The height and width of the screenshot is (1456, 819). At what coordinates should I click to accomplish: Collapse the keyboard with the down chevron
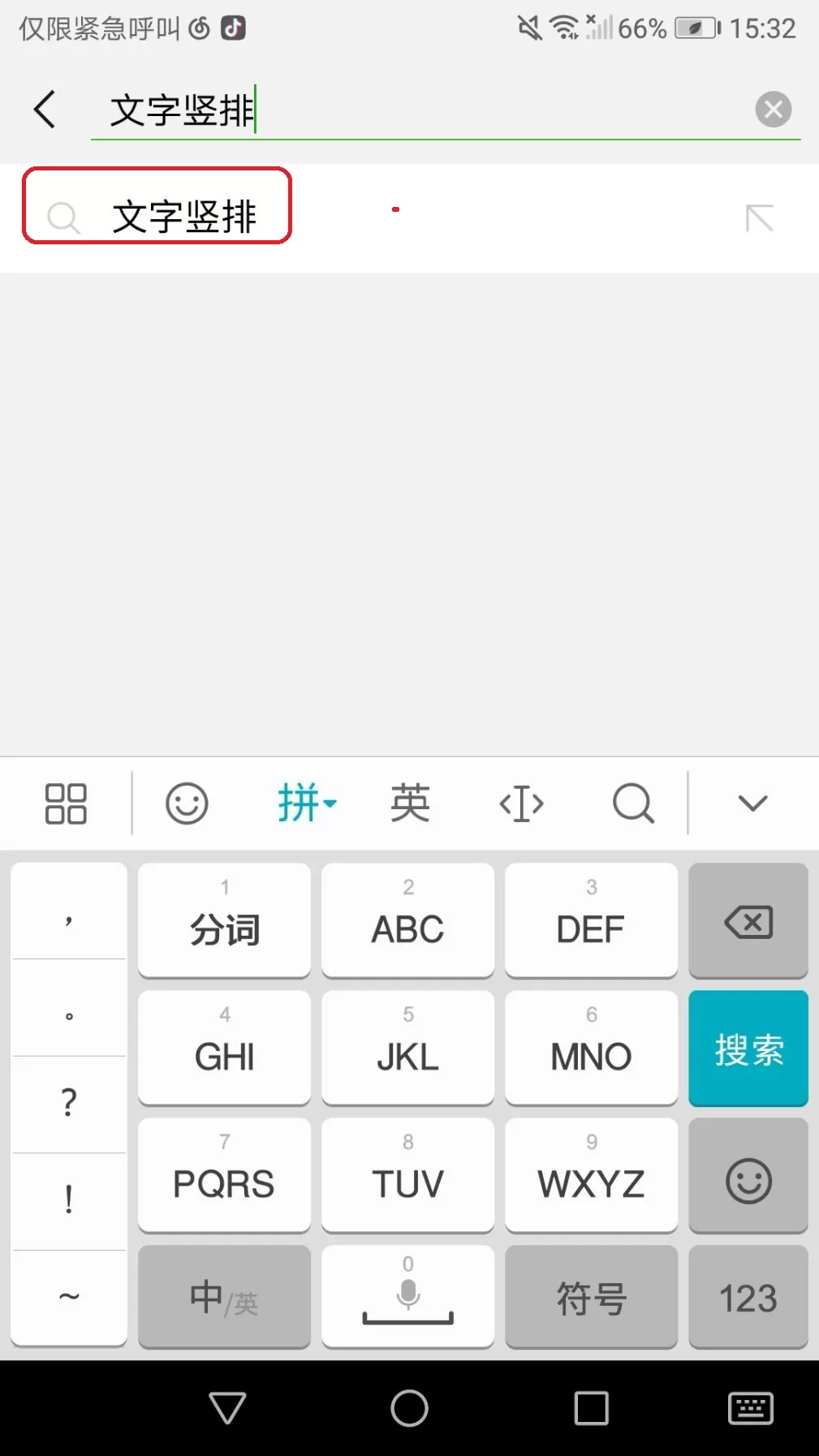point(752,803)
